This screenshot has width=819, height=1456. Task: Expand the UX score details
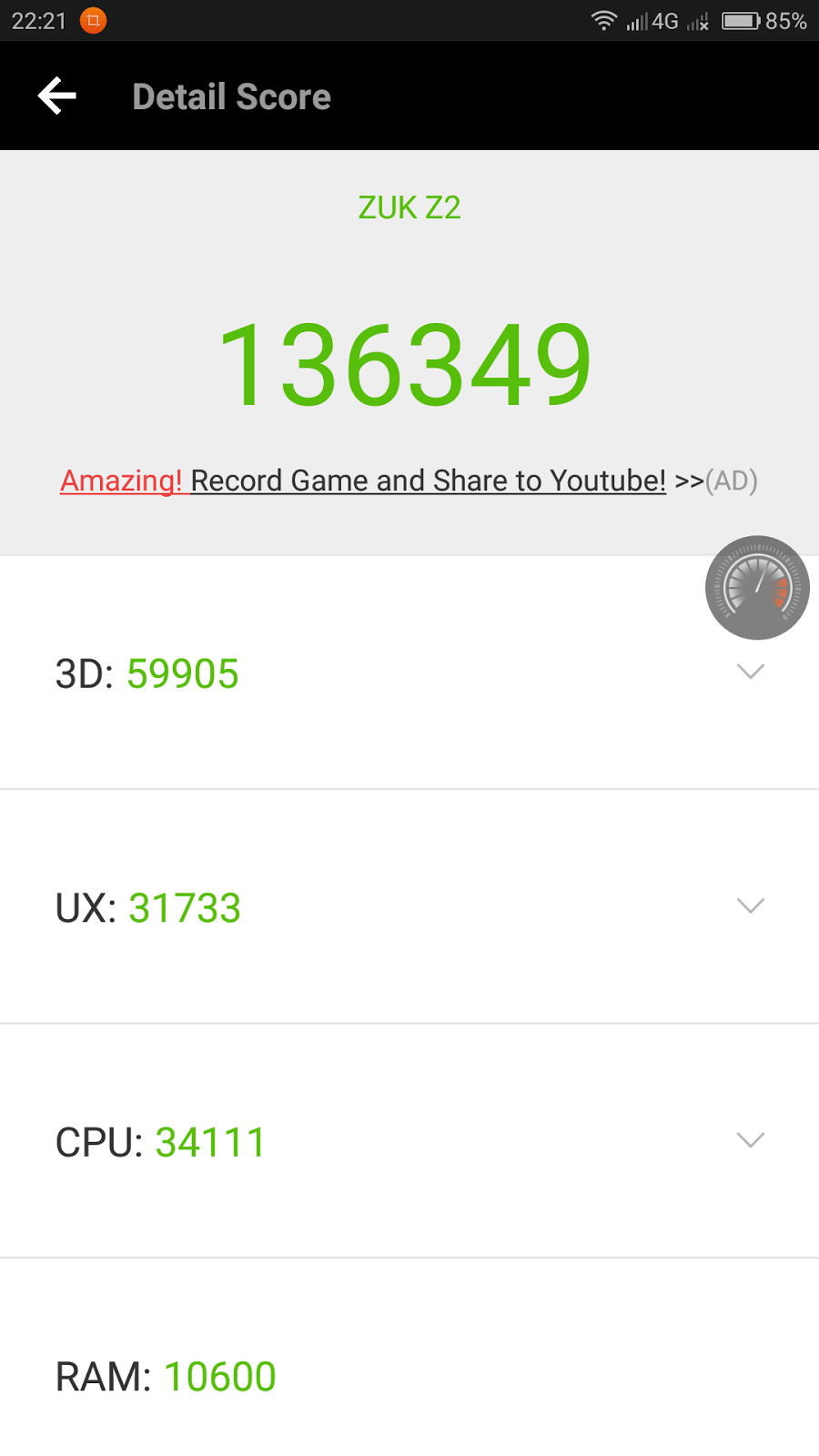(x=750, y=905)
